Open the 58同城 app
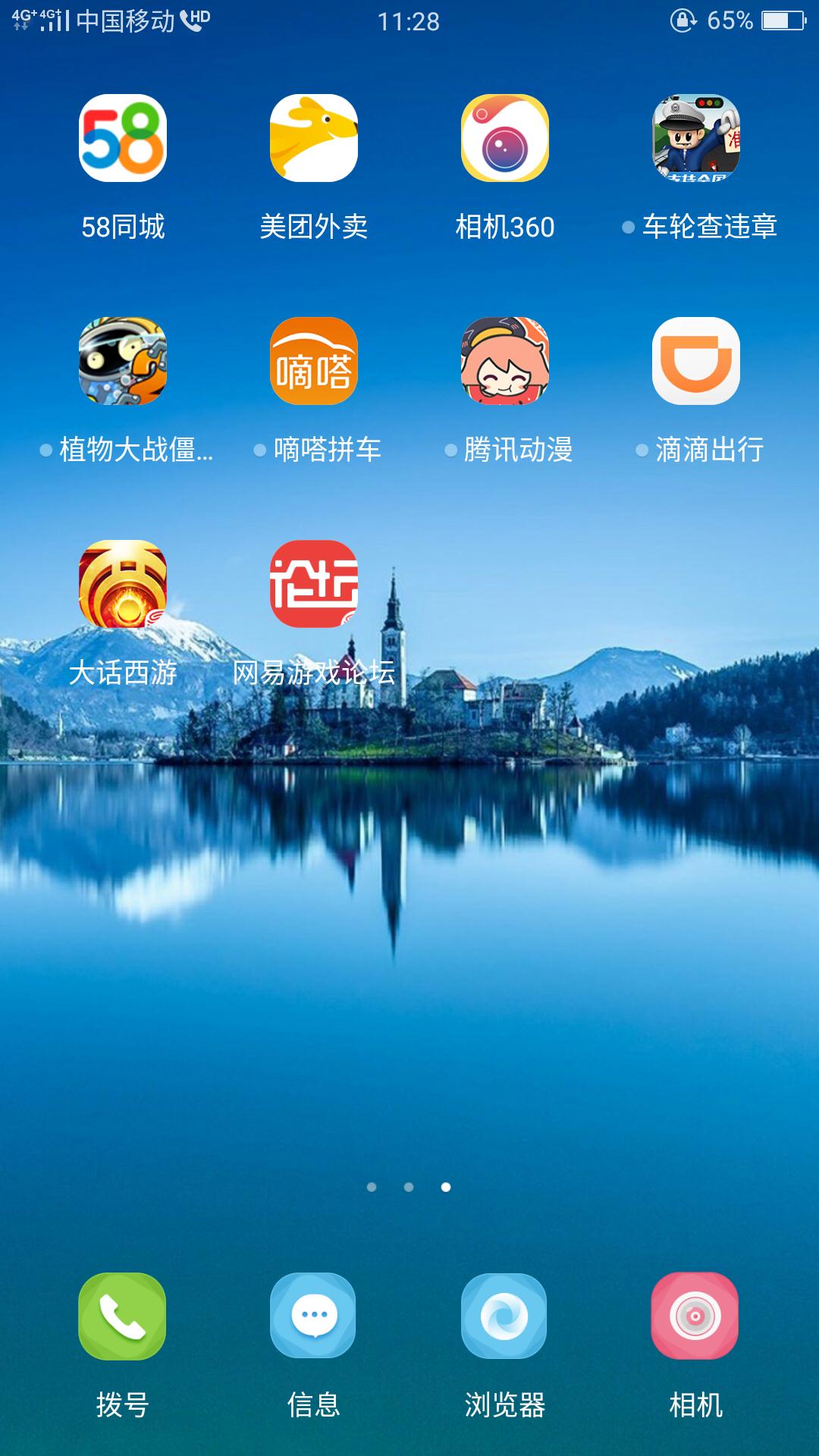This screenshot has height=1456, width=819. coord(123,138)
